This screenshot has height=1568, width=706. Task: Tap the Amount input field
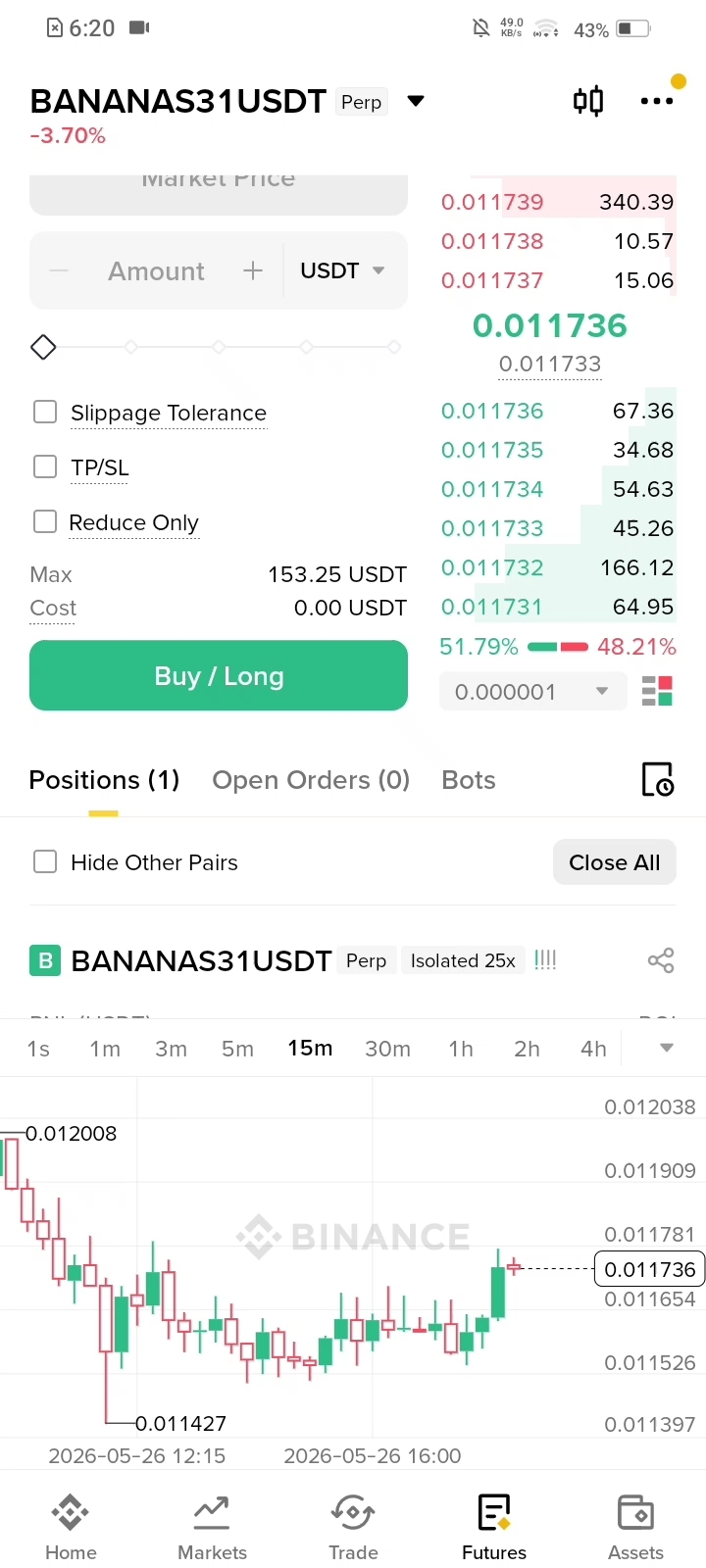156,271
